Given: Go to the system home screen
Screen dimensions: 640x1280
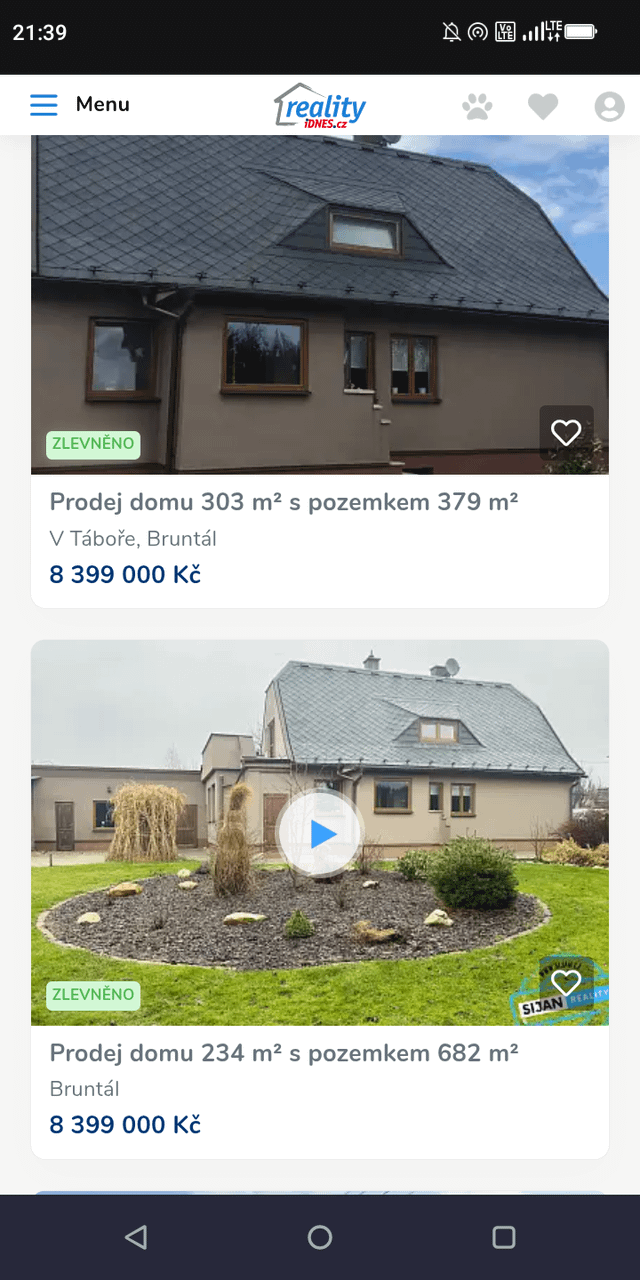Looking at the screenshot, I should click(320, 1237).
